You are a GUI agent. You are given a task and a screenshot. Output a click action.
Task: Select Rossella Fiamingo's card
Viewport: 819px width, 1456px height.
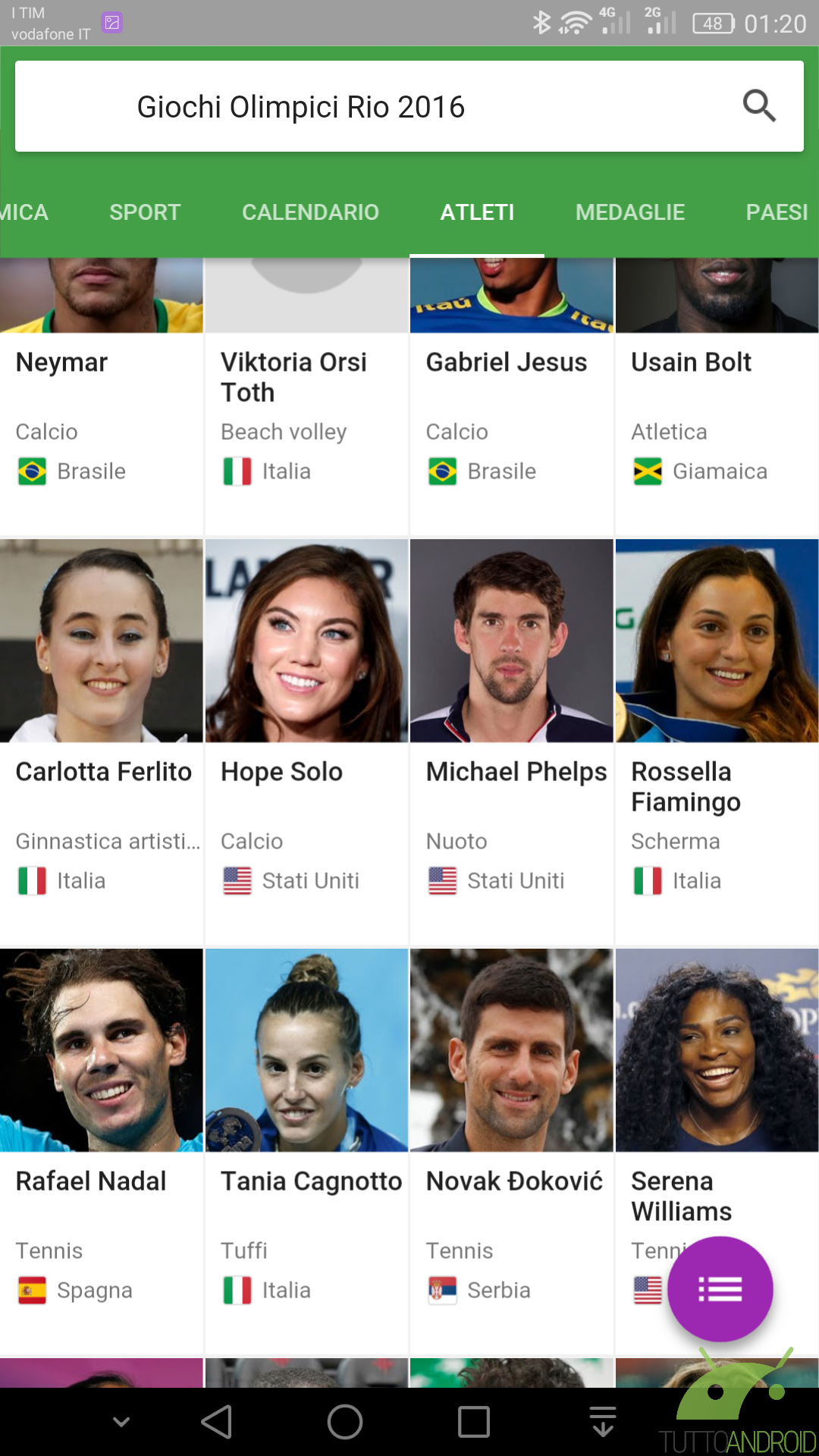click(717, 742)
